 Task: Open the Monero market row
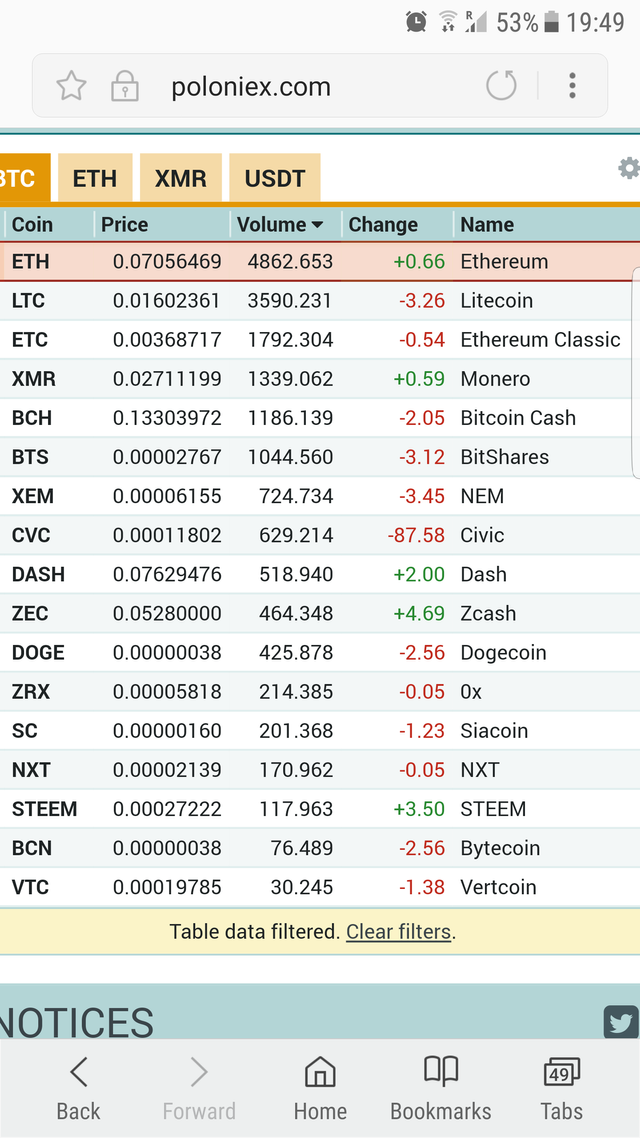click(320, 379)
